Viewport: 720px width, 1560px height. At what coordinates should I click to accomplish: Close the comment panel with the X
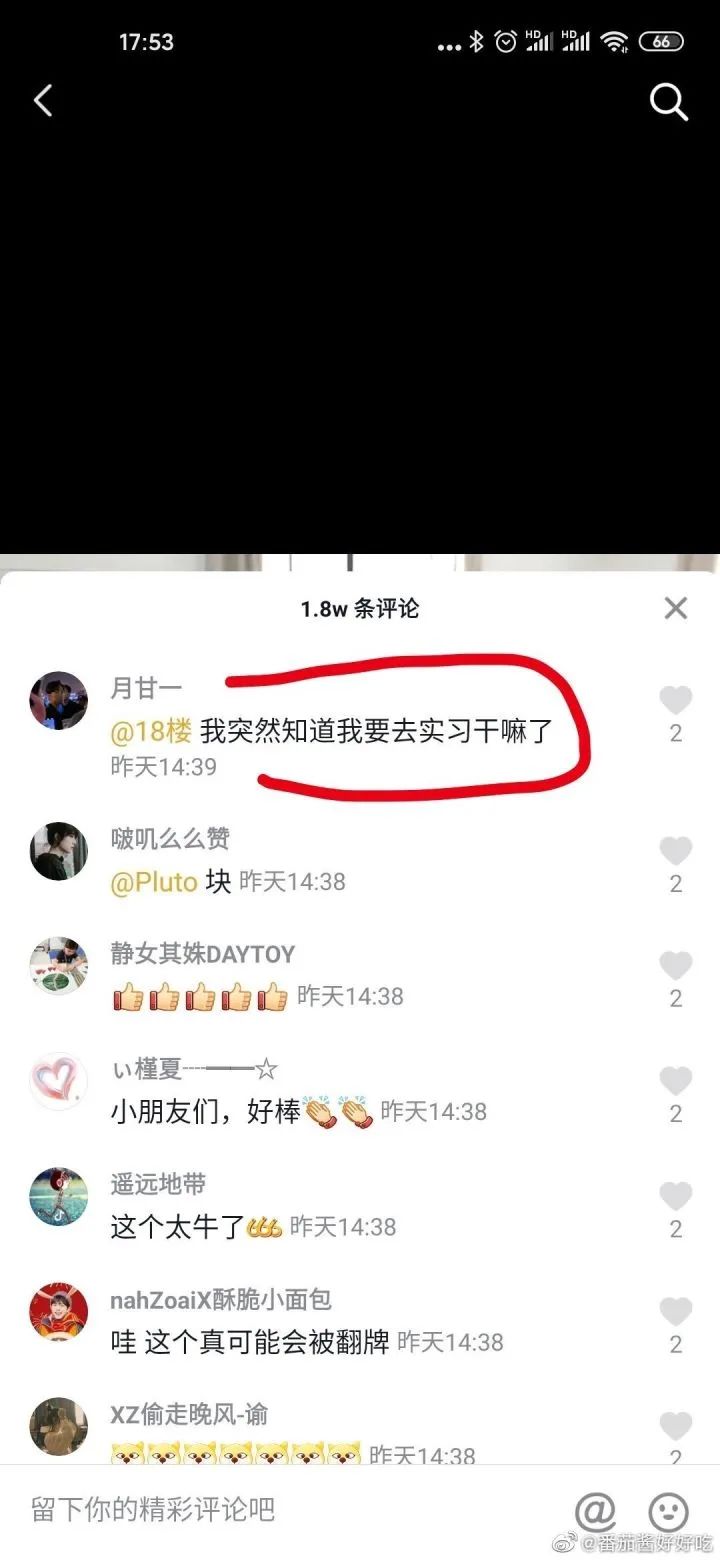pos(676,607)
